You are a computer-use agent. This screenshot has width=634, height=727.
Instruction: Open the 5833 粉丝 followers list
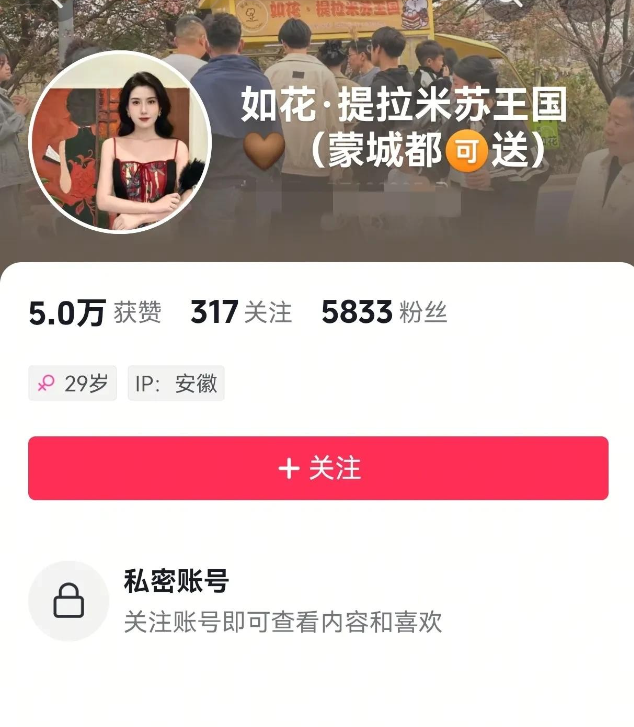[384, 313]
